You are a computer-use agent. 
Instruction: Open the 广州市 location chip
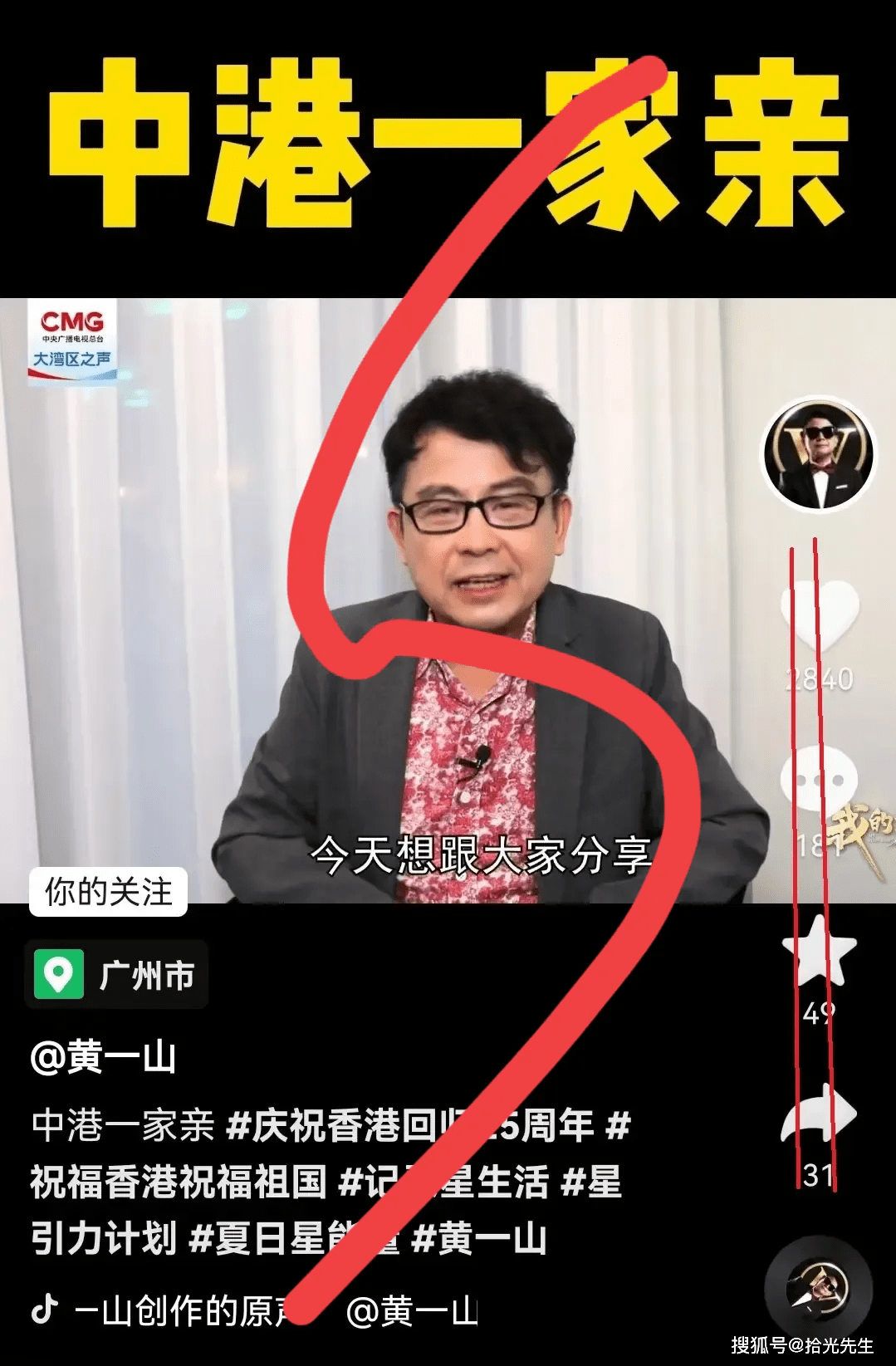116,975
